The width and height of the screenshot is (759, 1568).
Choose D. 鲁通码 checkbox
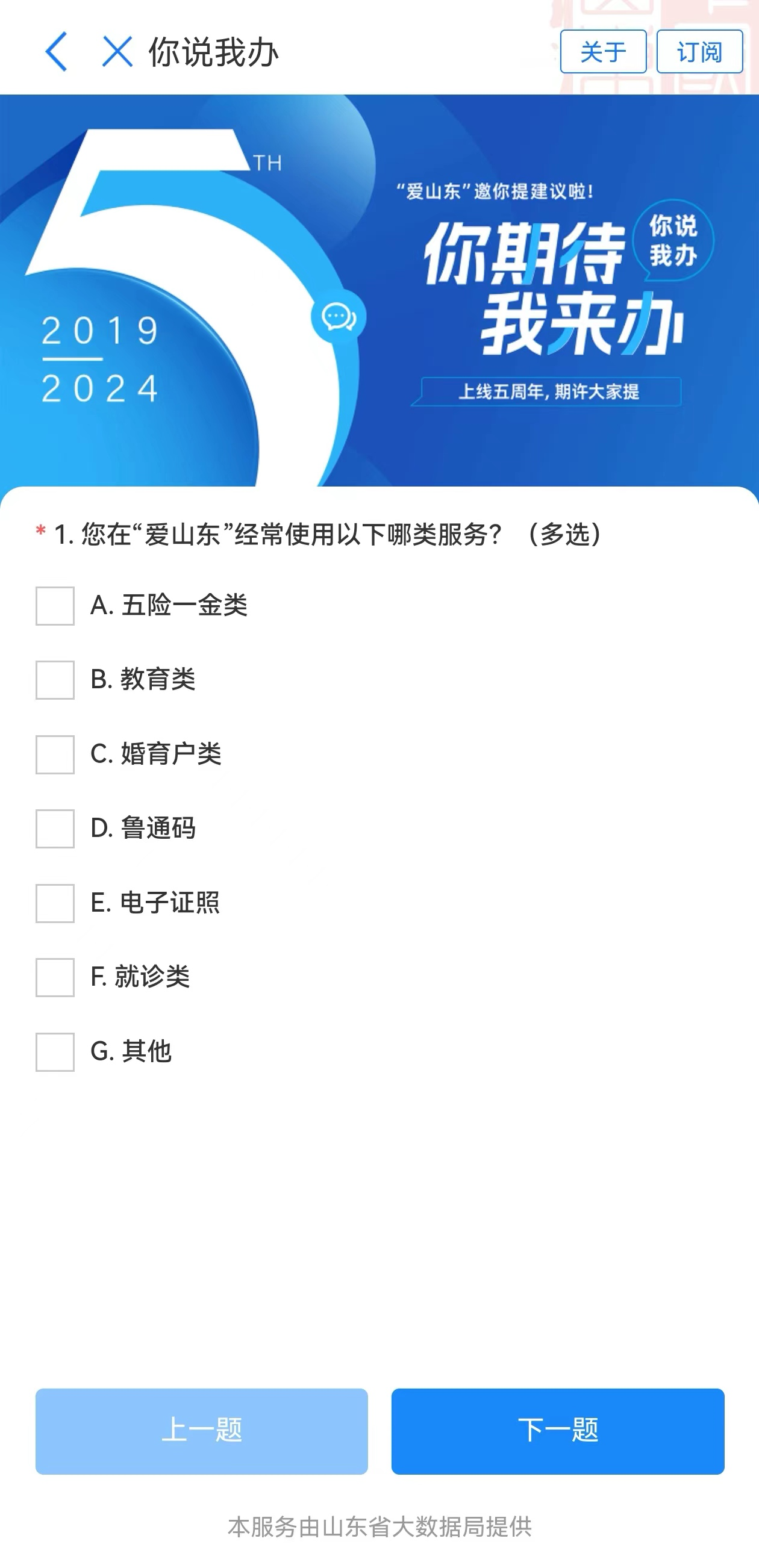(55, 829)
